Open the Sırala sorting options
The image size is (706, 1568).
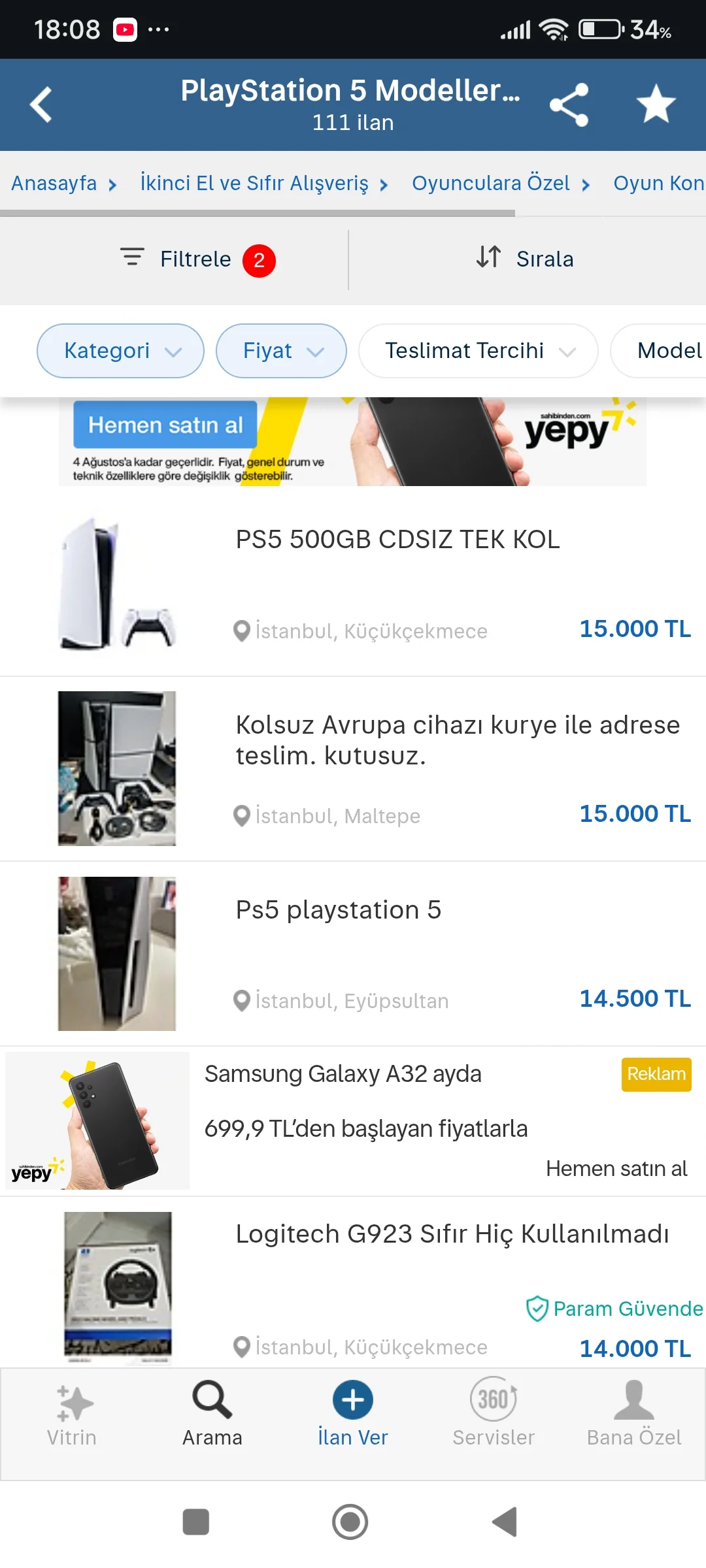tap(525, 259)
